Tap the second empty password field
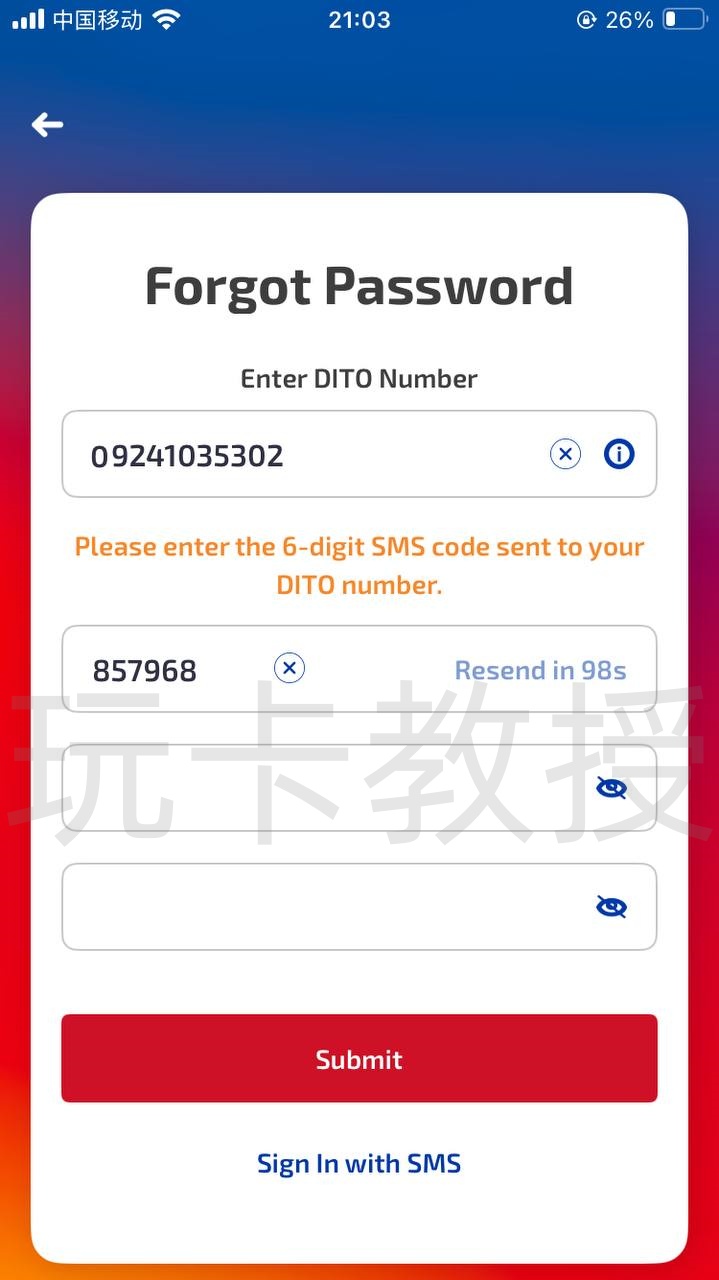 click(x=320, y=907)
